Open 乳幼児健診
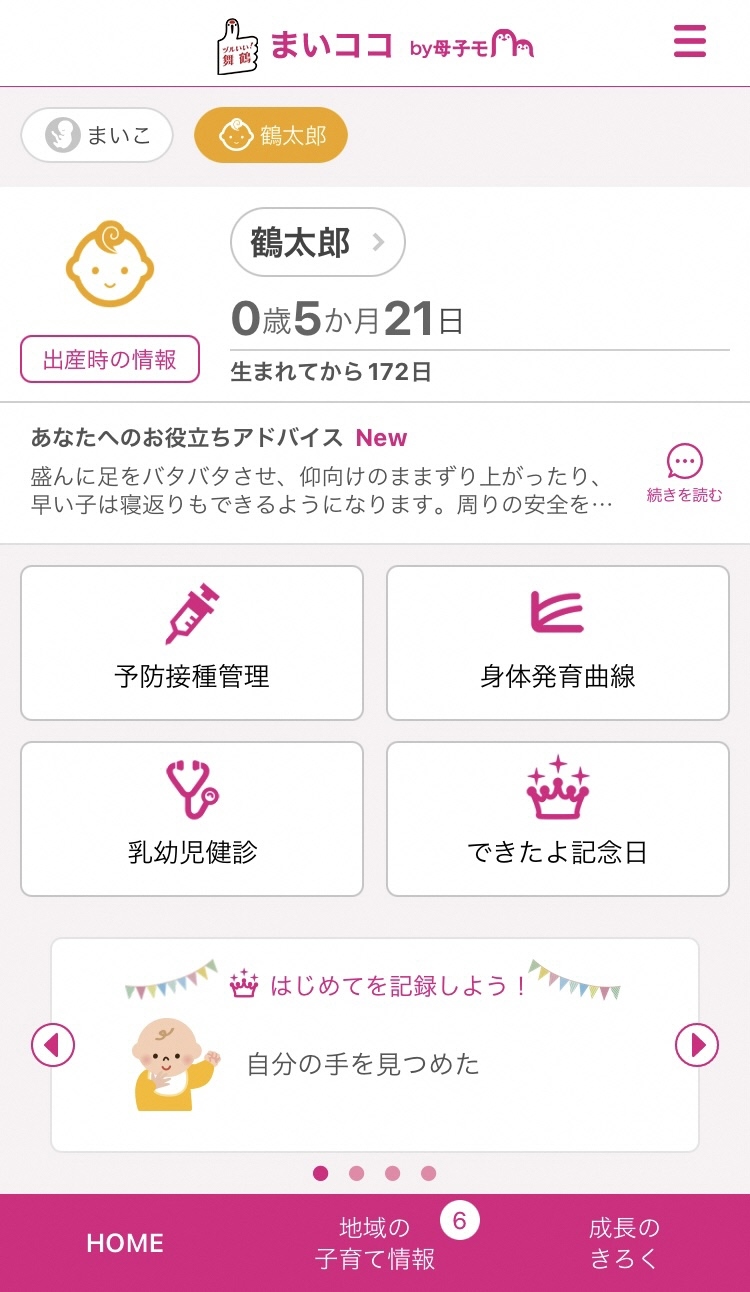 point(192,819)
